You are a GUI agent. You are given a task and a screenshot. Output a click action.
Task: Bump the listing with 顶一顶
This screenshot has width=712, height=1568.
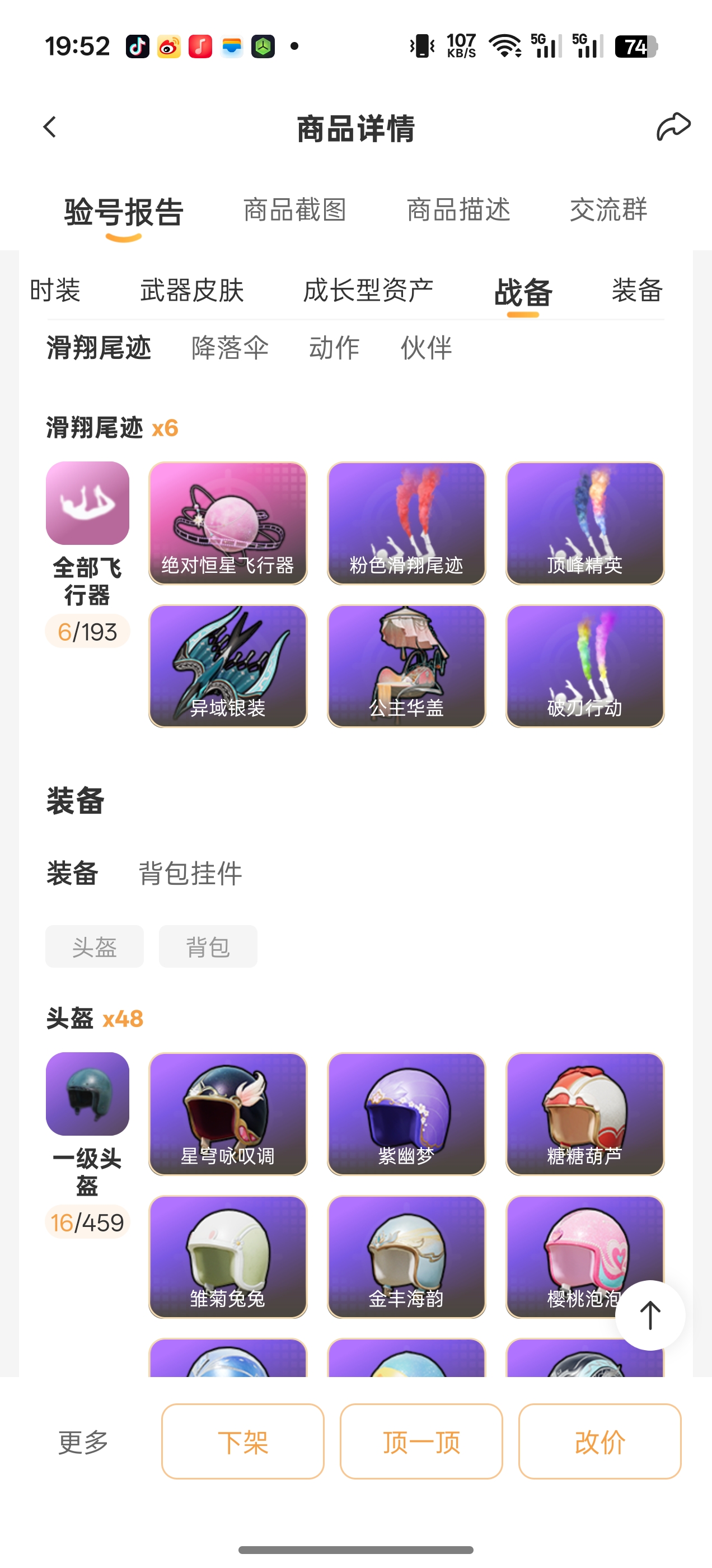(x=421, y=1441)
